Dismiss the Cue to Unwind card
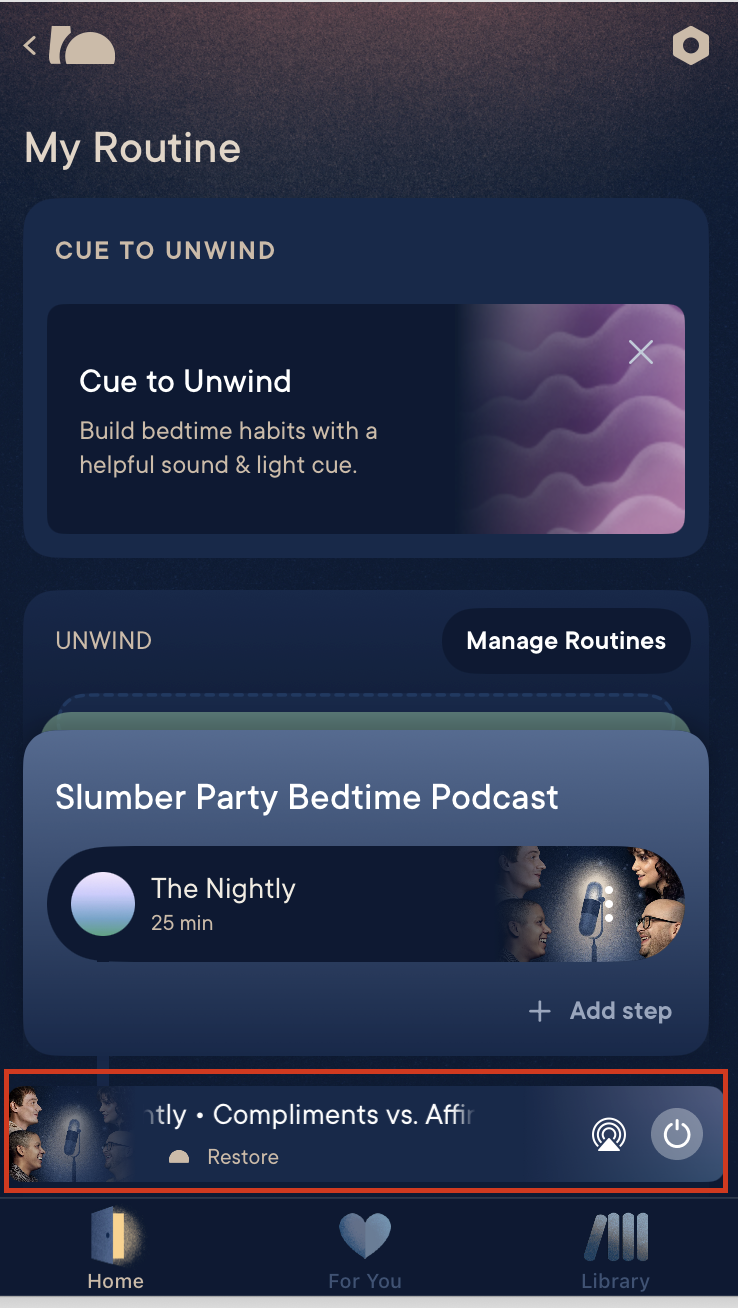 pos(640,352)
